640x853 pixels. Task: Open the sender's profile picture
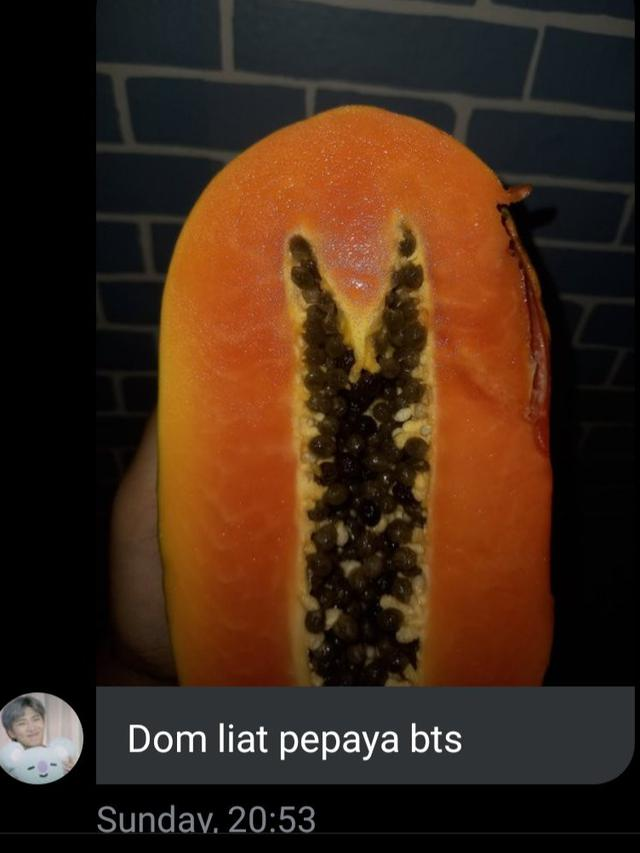point(40,738)
